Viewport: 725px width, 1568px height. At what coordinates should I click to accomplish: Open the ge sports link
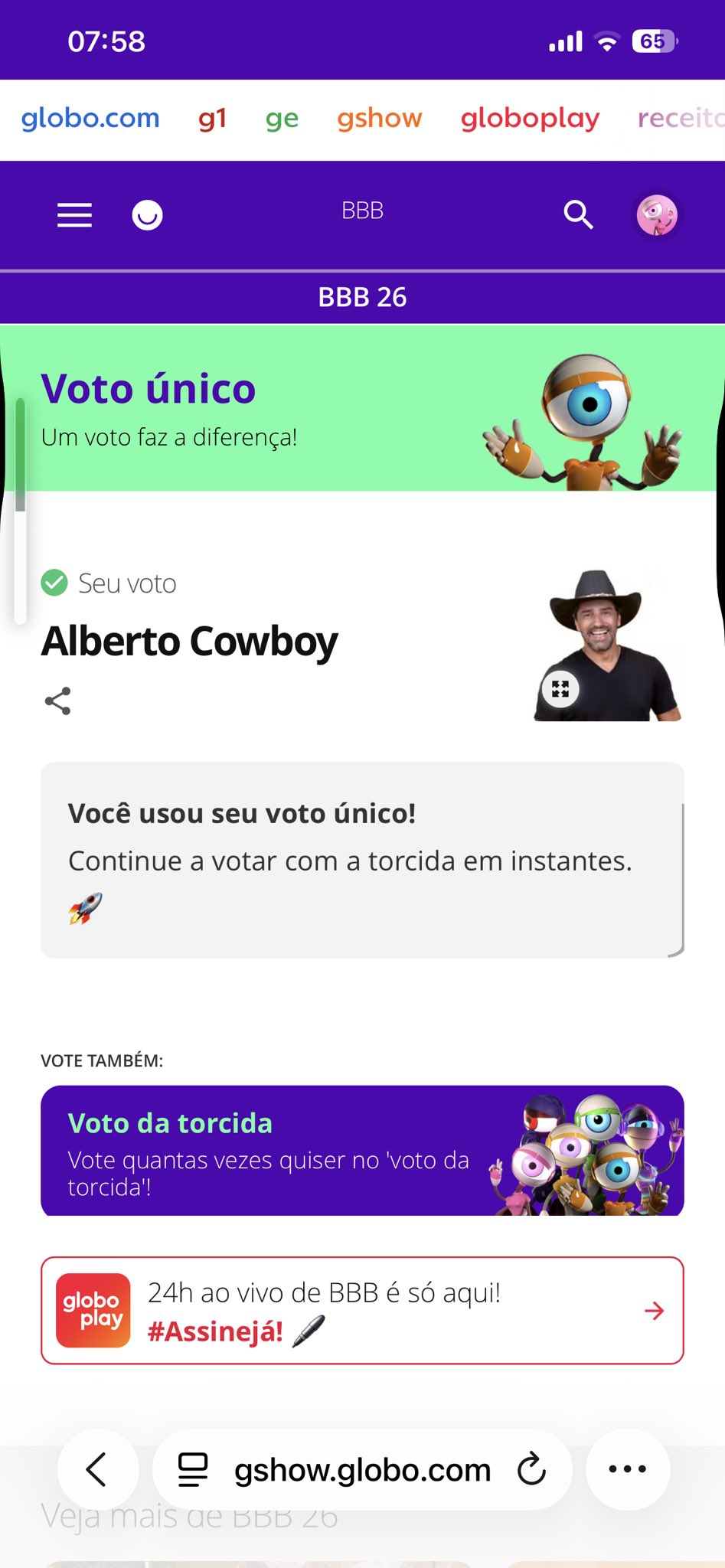pyautogui.click(x=282, y=119)
